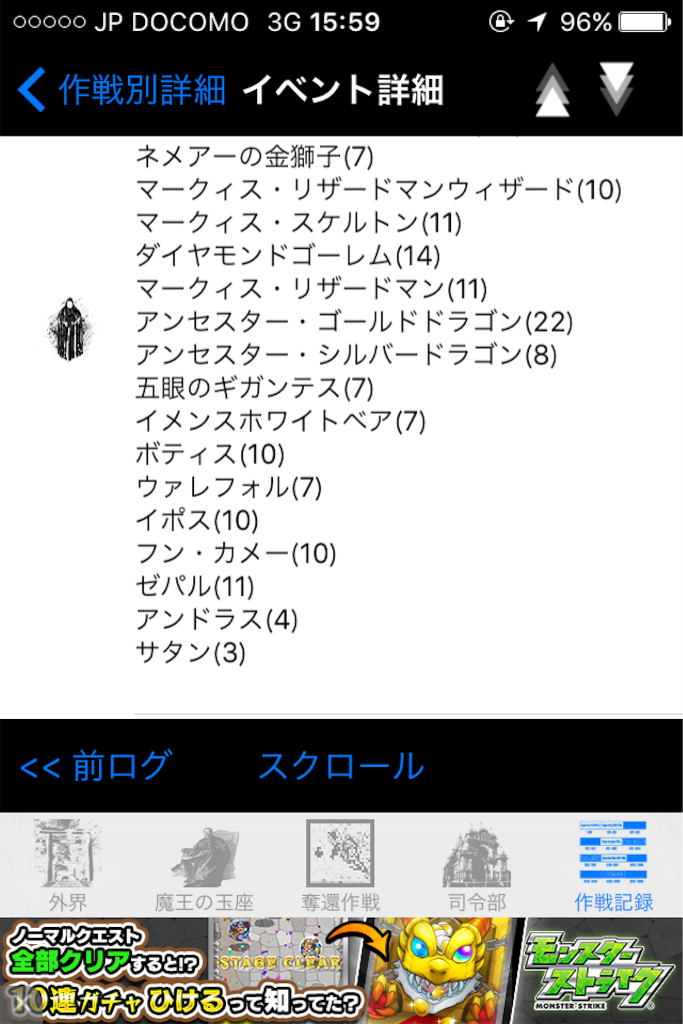Screen dimensions: 683x1024
Task: Switch to the 外界 tab
Action: (x=68, y=867)
